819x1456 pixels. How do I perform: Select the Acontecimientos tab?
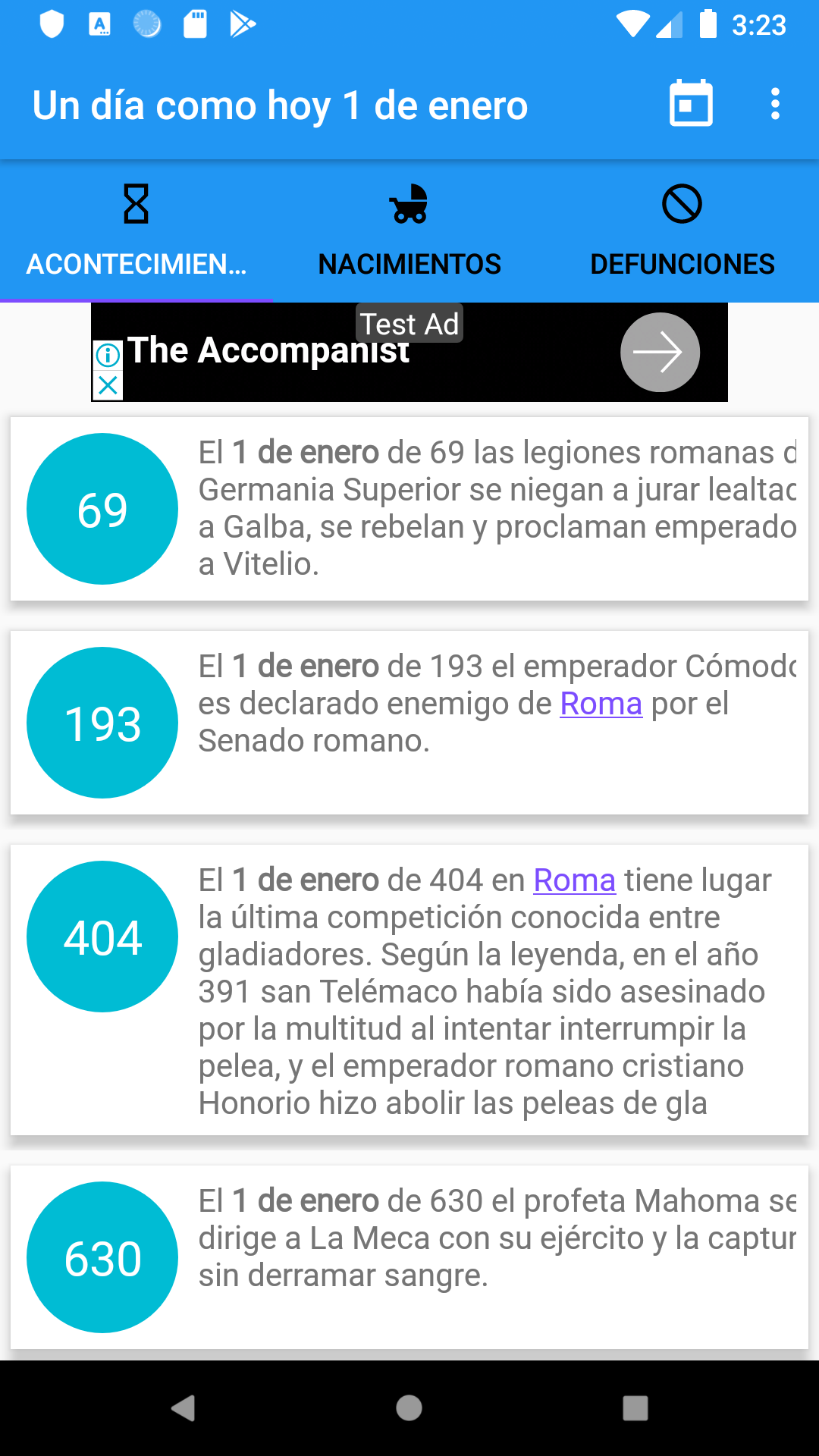tap(136, 231)
